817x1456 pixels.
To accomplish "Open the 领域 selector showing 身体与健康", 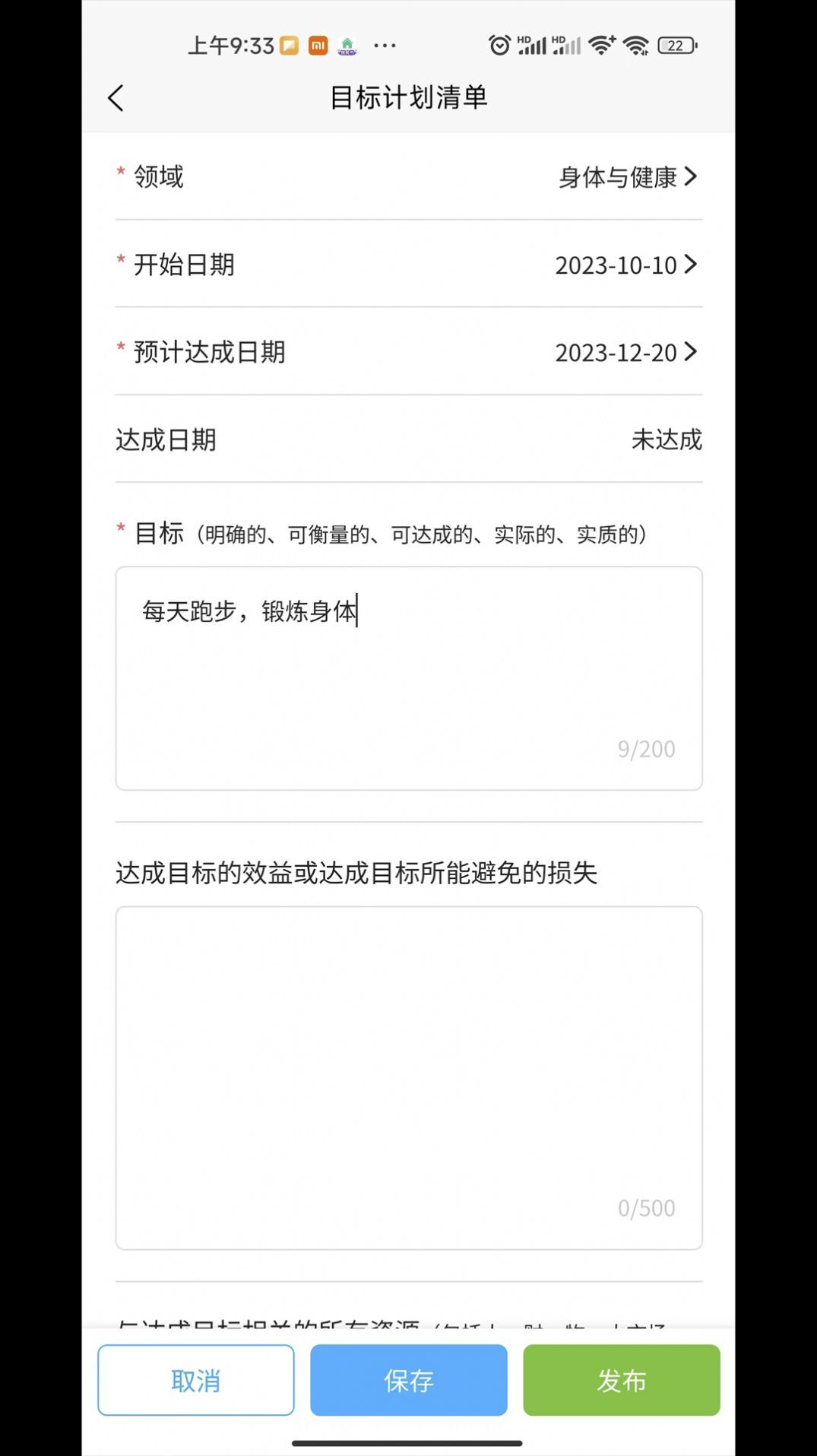I will click(x=627, y=177).
